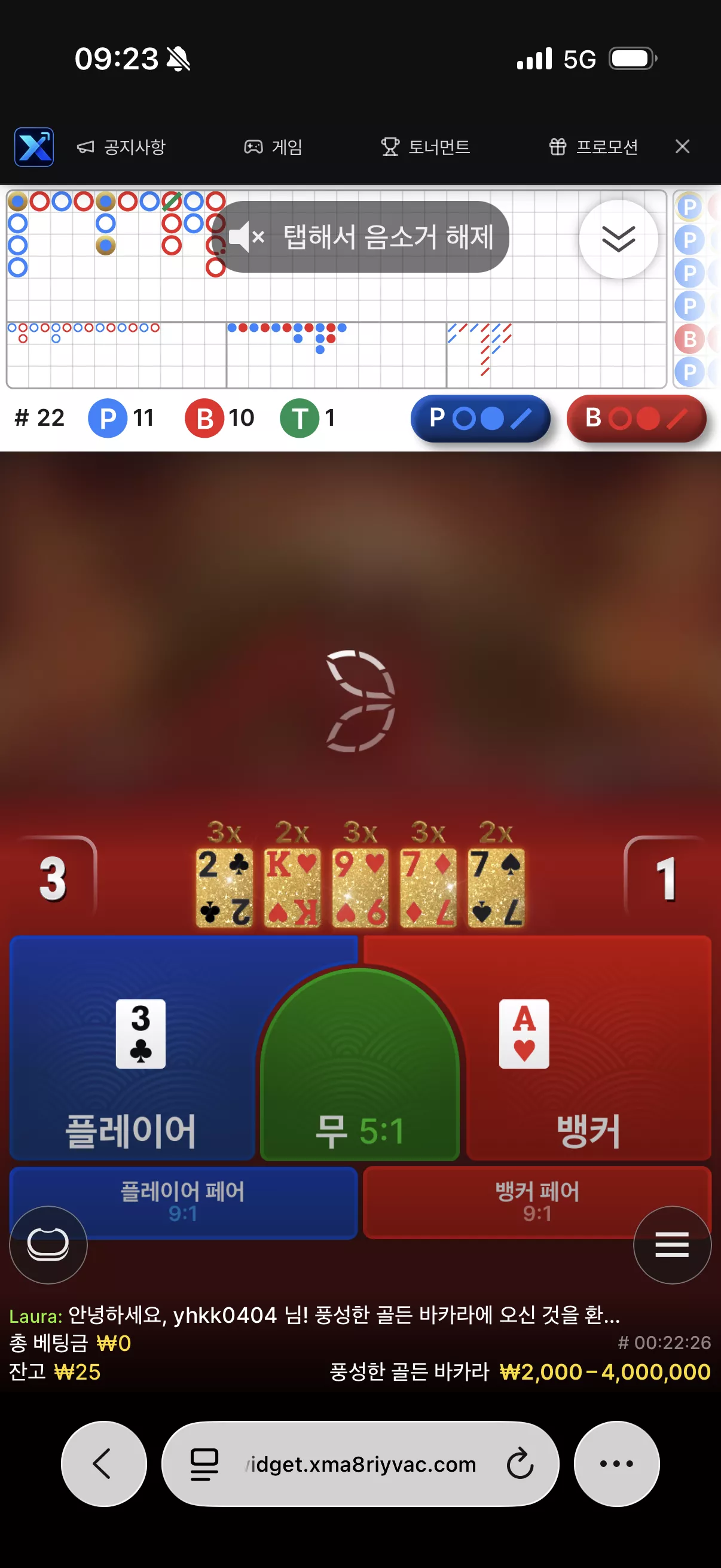Select the blue P prediction button

pos(480,418)
